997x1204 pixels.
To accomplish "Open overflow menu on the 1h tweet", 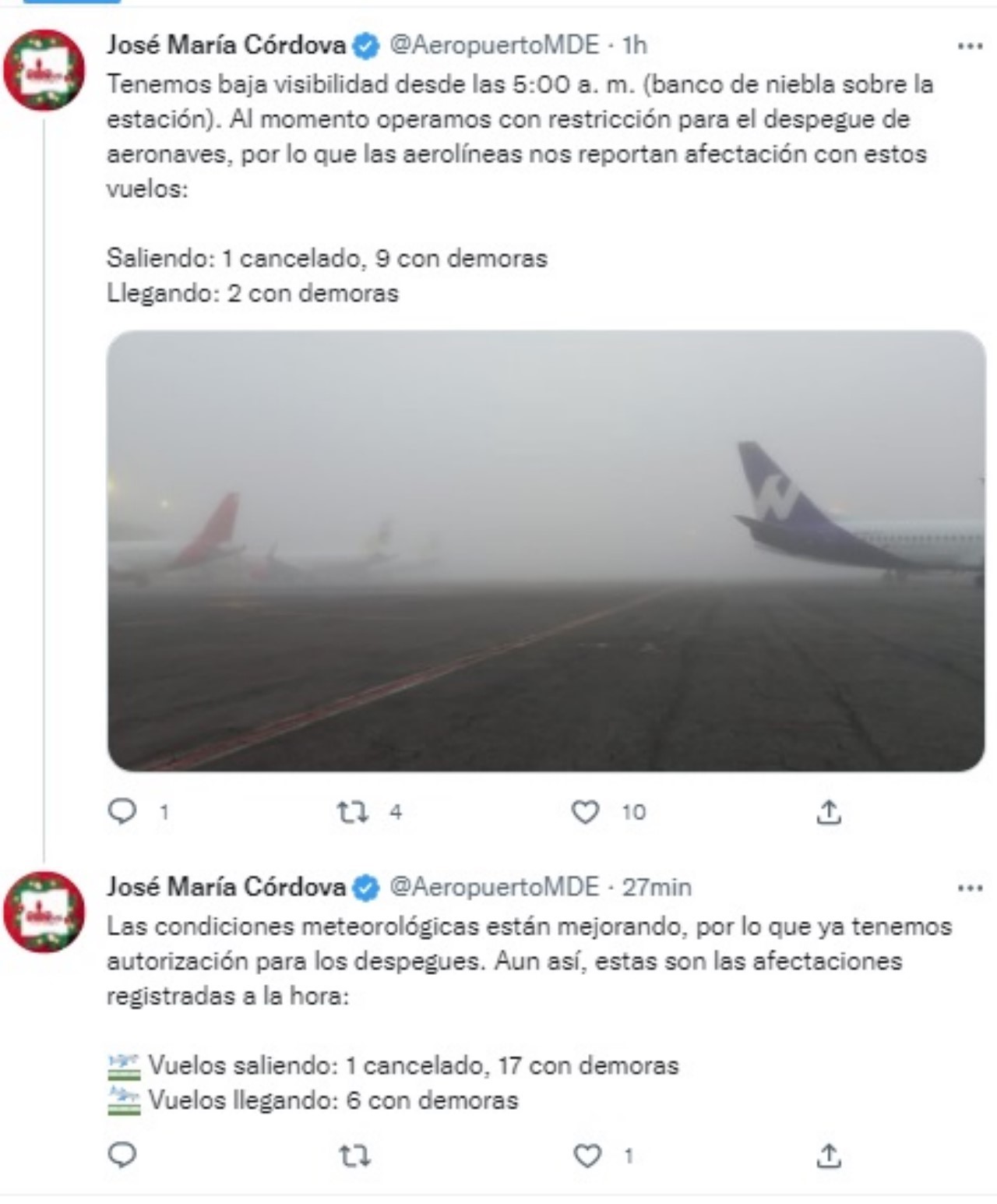I will [969, 47].
